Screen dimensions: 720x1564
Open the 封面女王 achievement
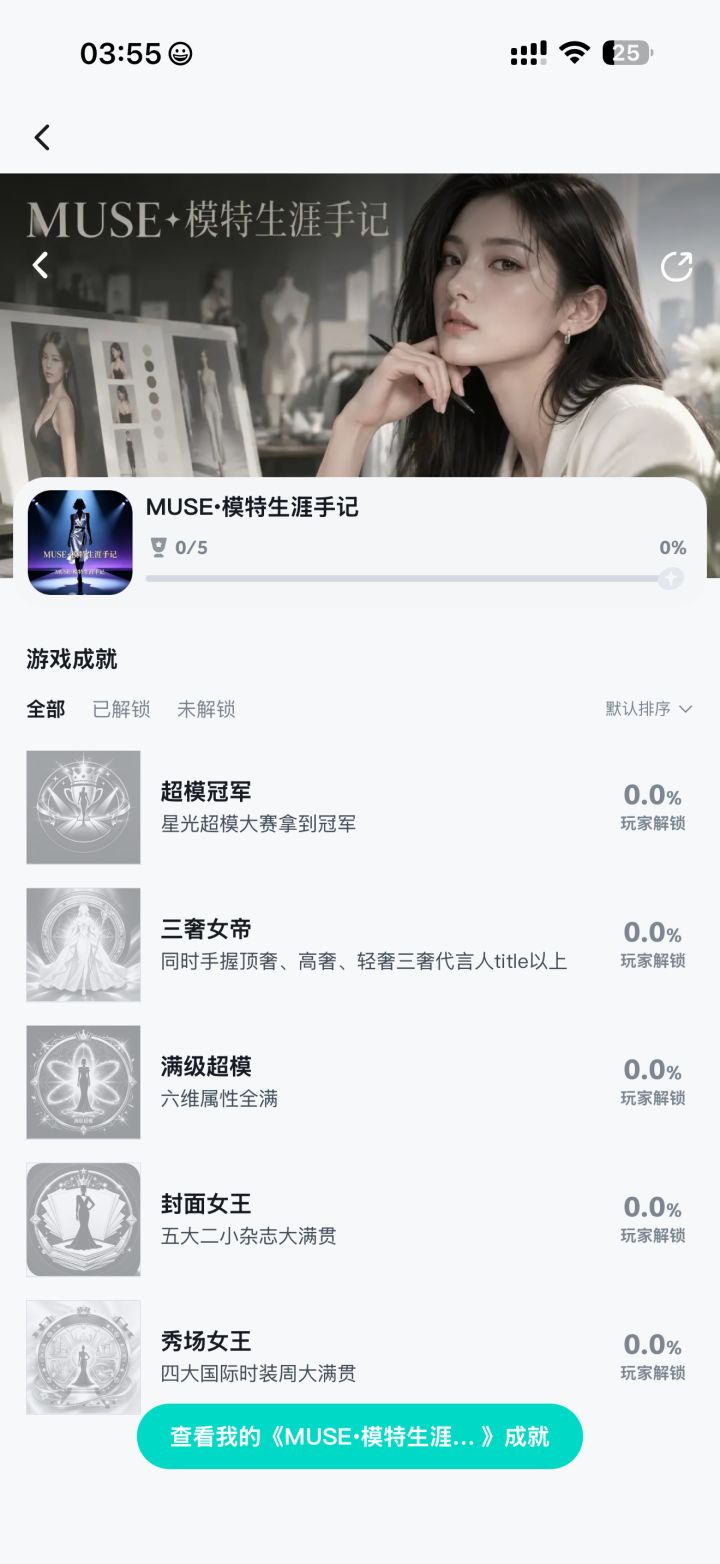point(360,1219)
